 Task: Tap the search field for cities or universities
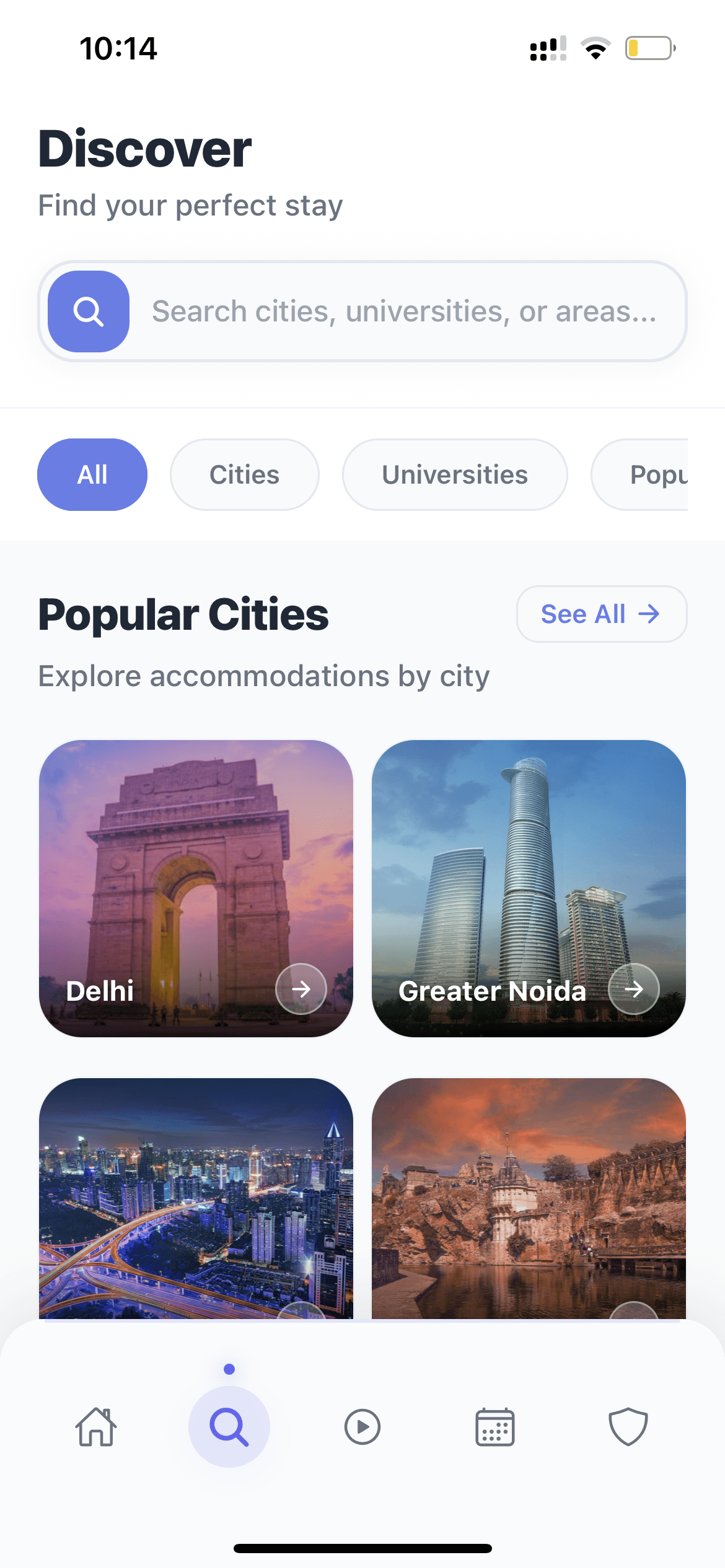[403, 311]
